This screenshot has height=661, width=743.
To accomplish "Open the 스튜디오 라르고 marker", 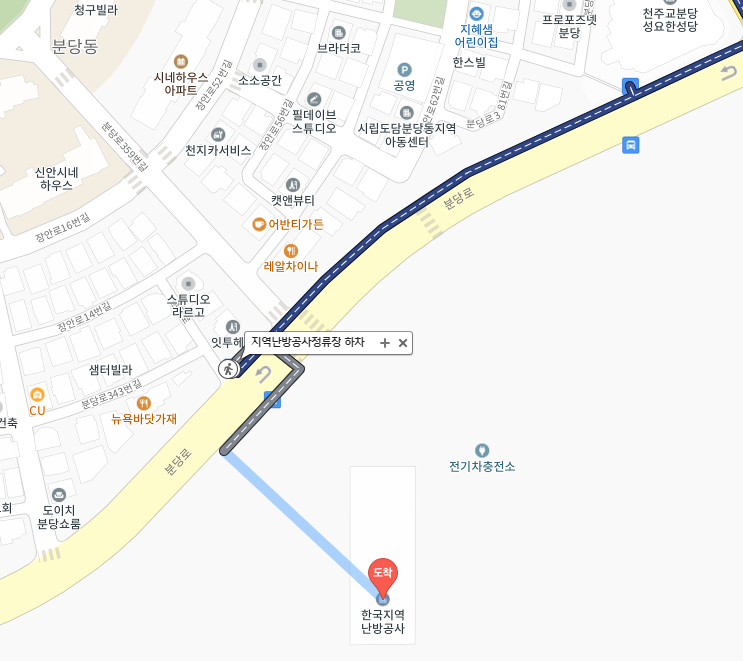I will click(x=188, y=284).
